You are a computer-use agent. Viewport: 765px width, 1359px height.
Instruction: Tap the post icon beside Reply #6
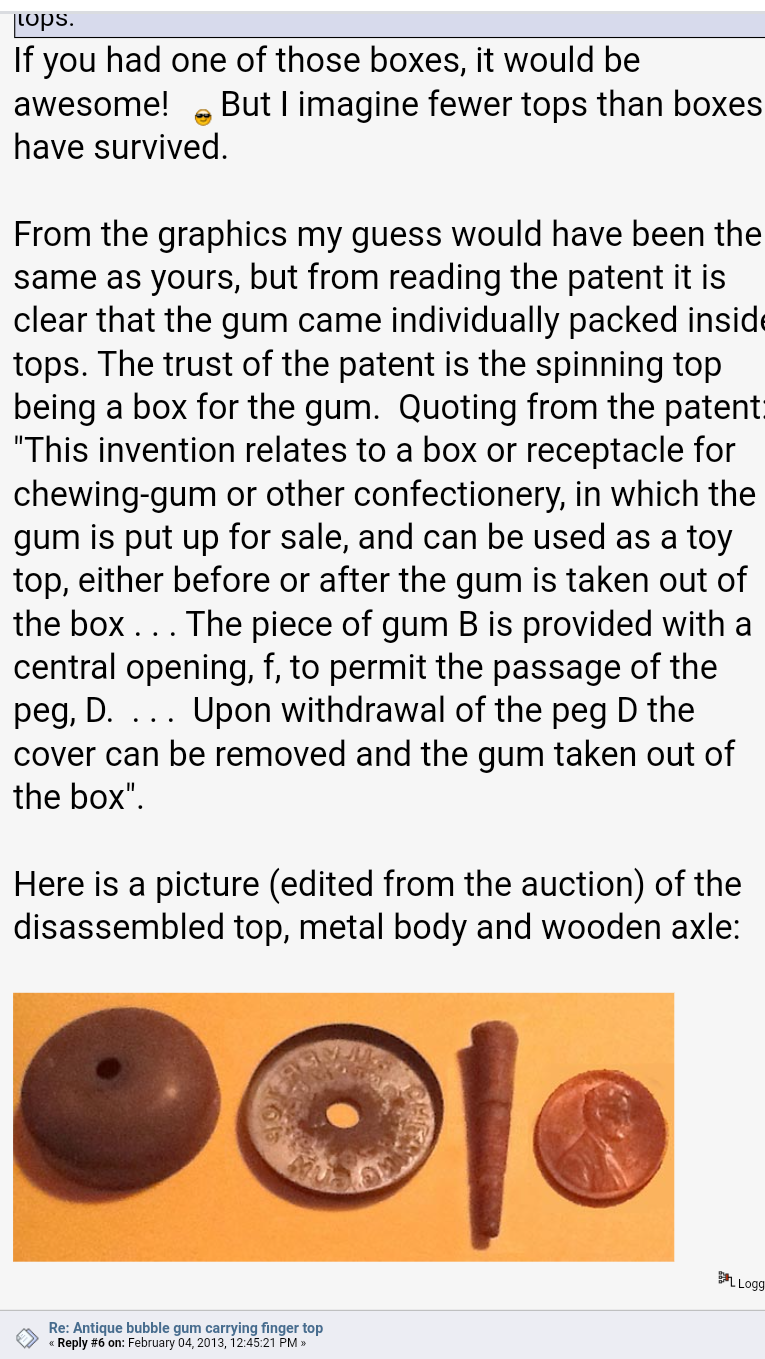tap(27, 1337)
